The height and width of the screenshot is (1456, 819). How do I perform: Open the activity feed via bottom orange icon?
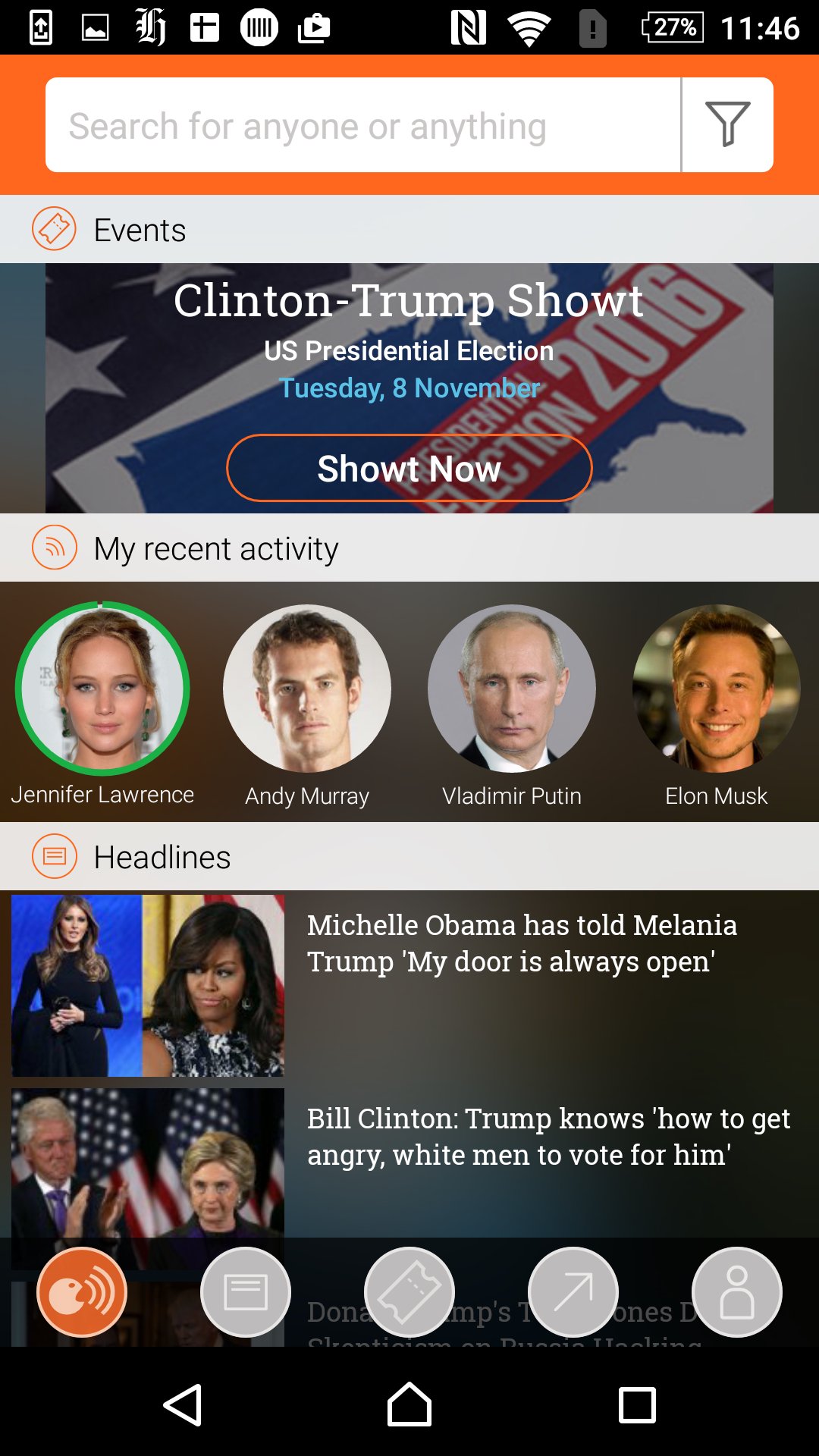click(80, 1291)
